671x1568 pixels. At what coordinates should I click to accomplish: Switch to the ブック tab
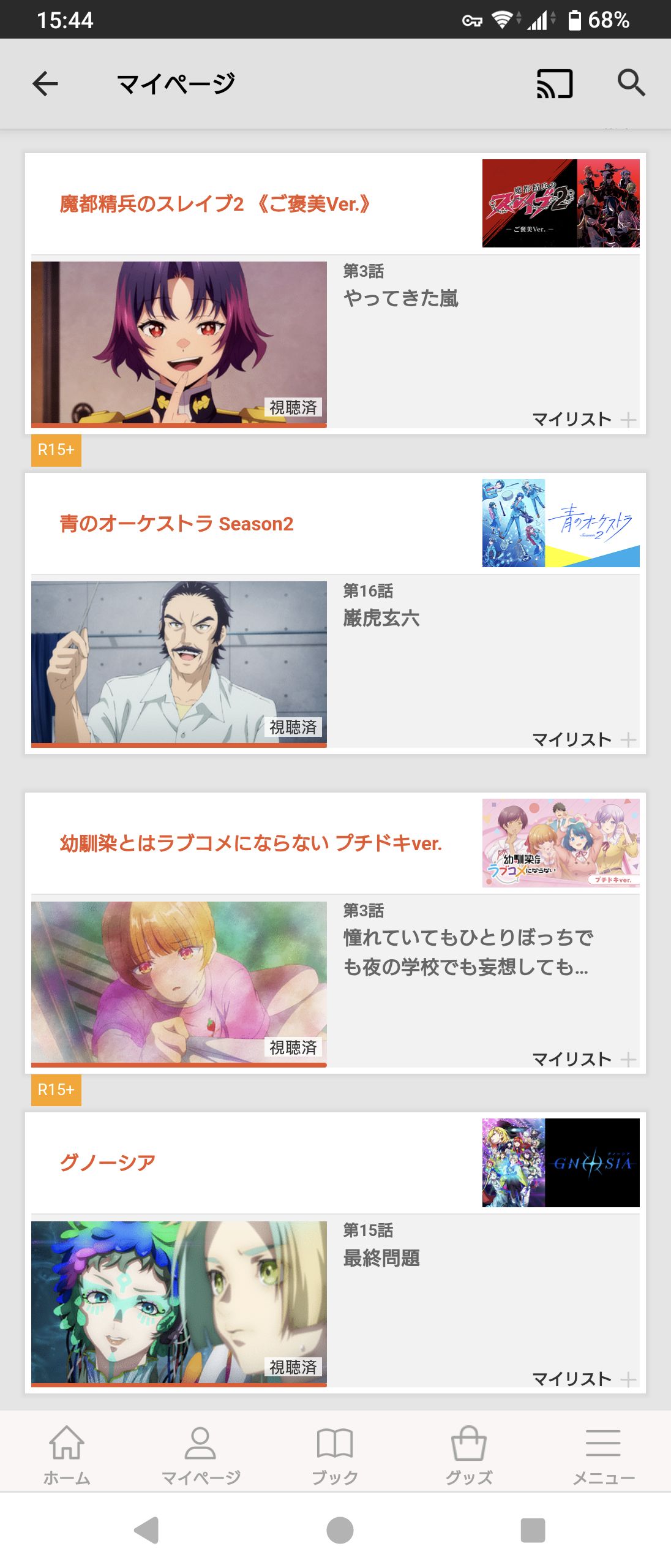(x=334, y=1455)
